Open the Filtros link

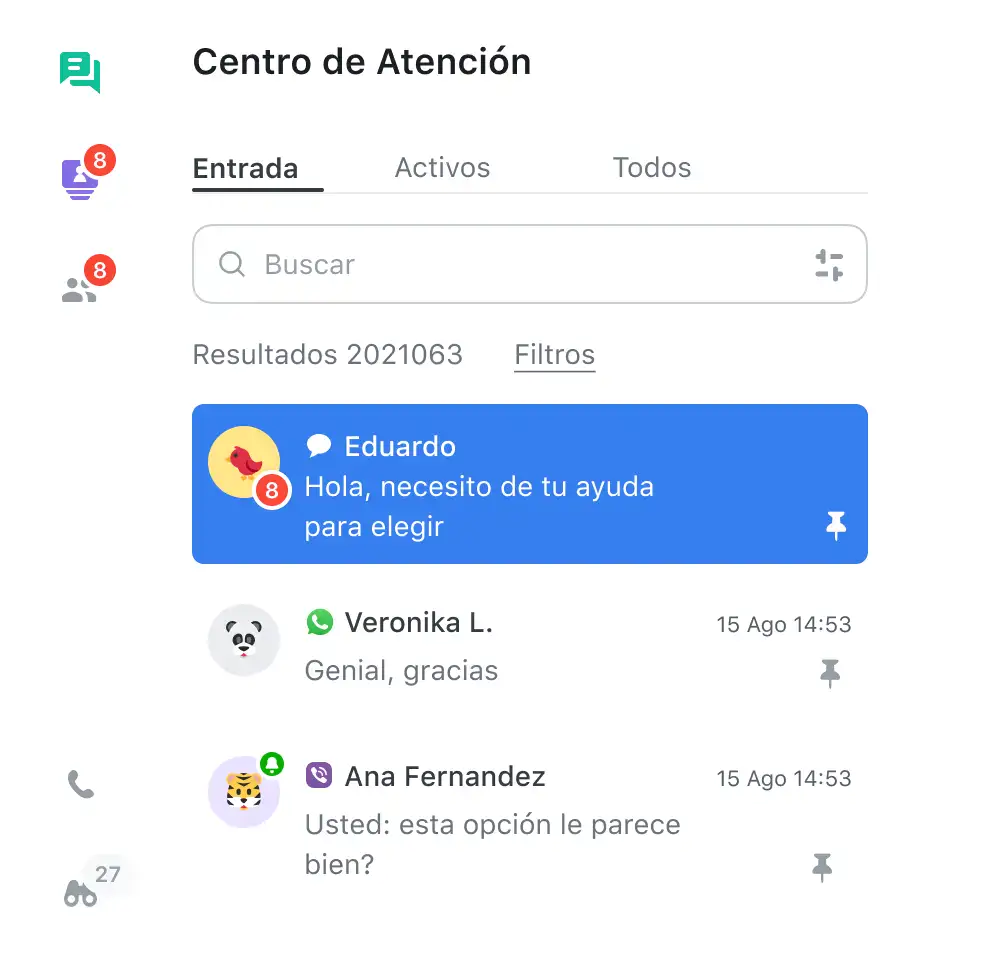coord(554,354)
